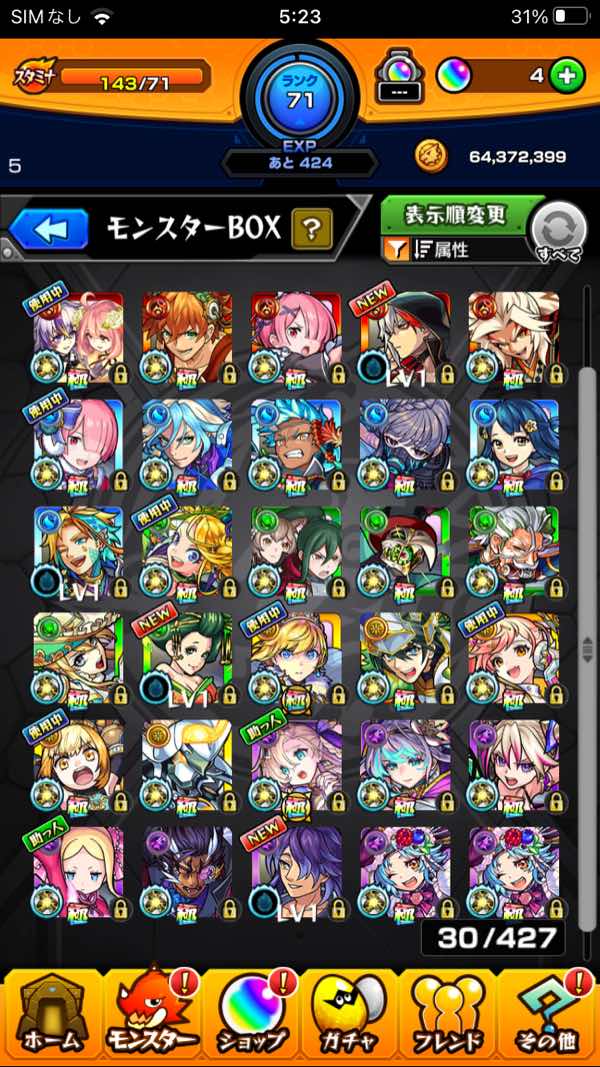This screenshot has width=600, height=1067.
Task: Select the NEW purple-haired Lv1 monster
Action: [x=296, y=874]
